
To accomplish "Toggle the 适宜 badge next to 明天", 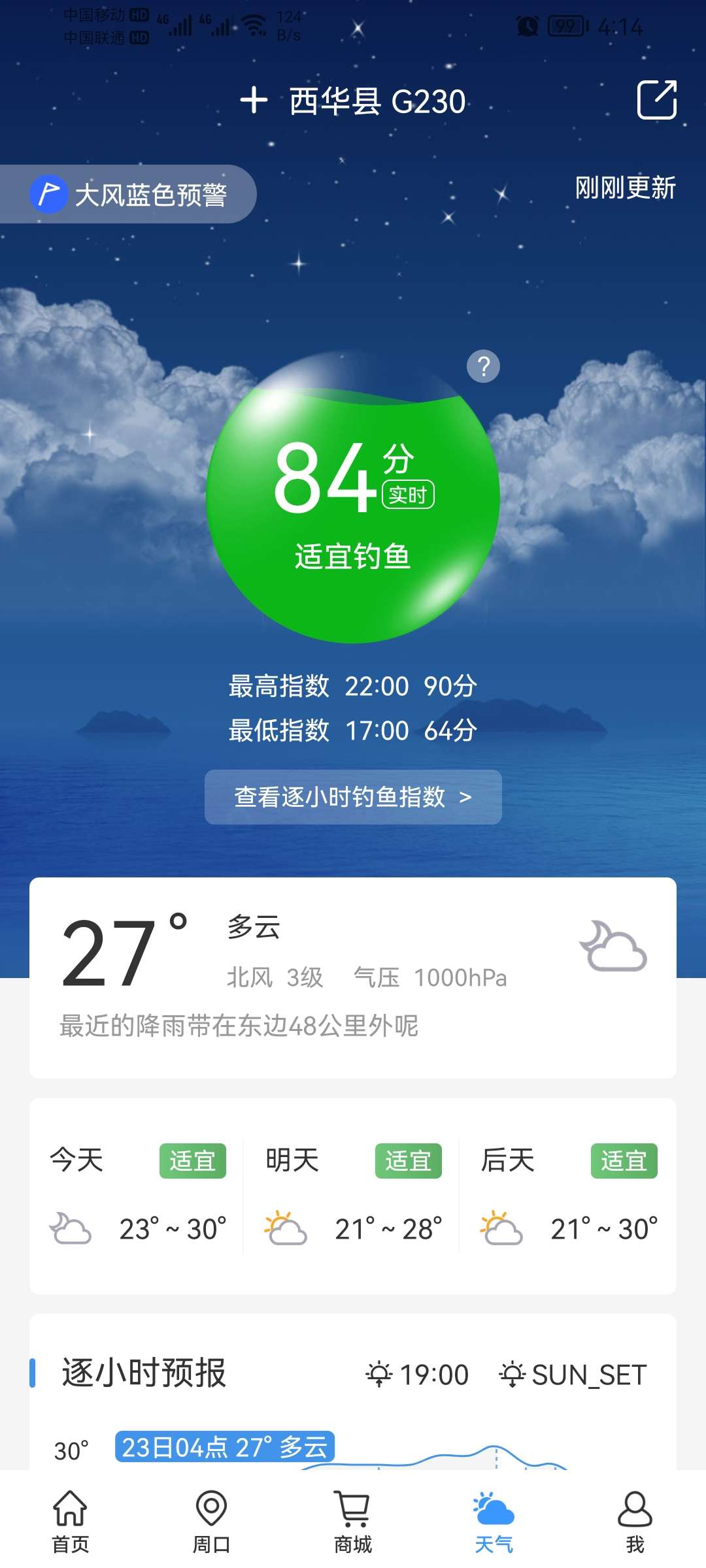I will [x=409, y=1161].
